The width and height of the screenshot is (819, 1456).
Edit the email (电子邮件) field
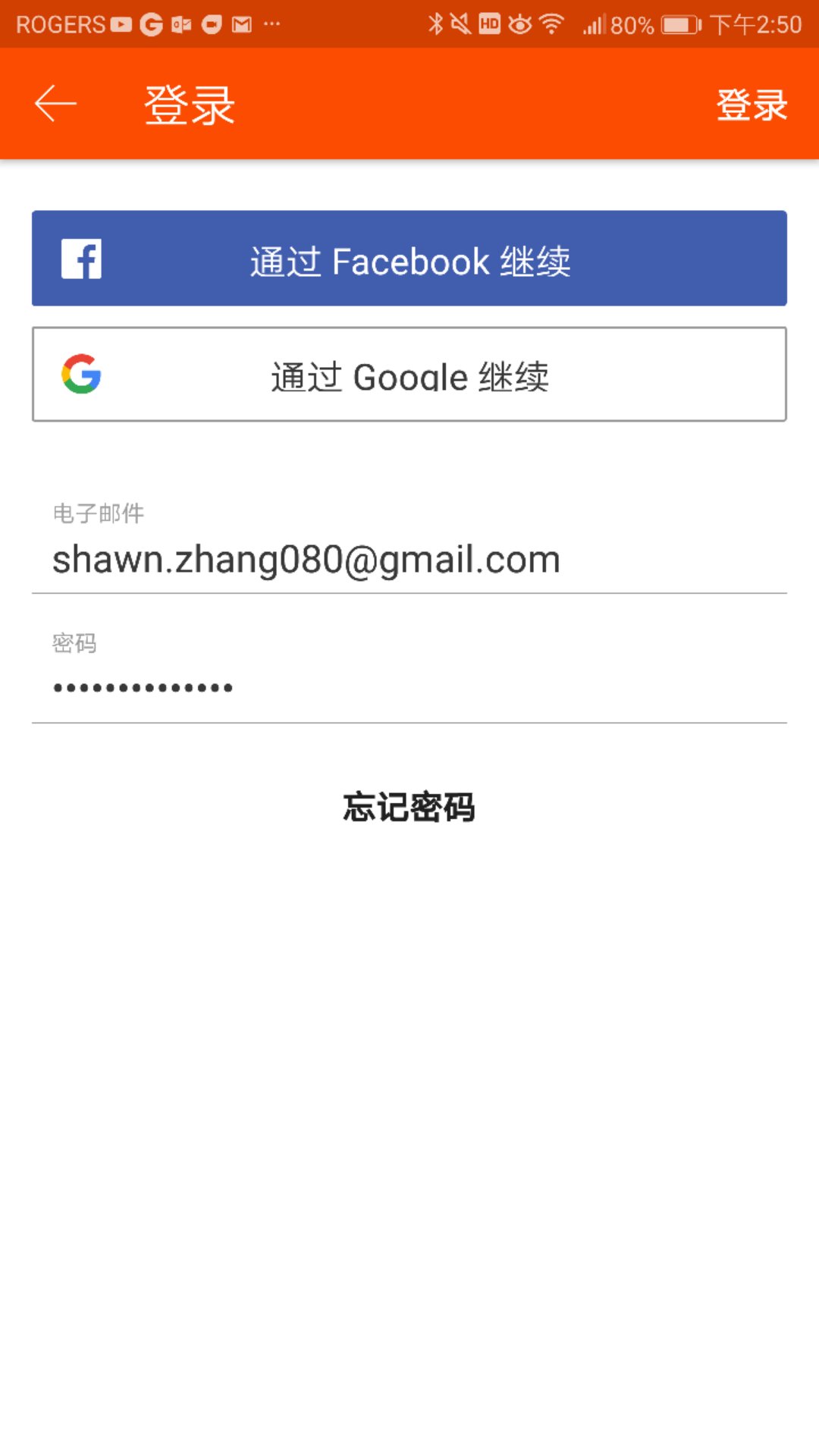[409, 560]
